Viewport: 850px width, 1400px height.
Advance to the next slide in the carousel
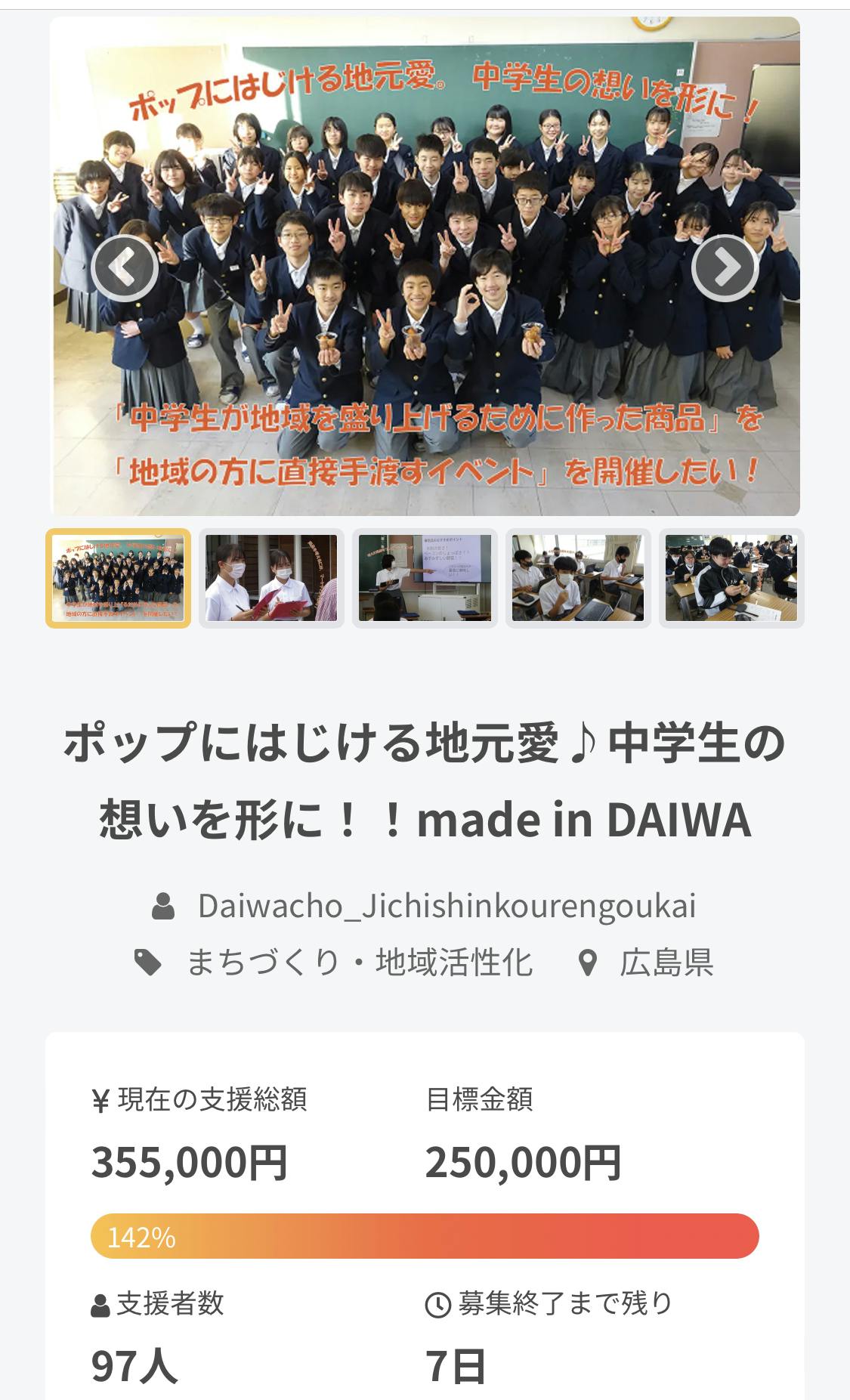tap(725, 268)
